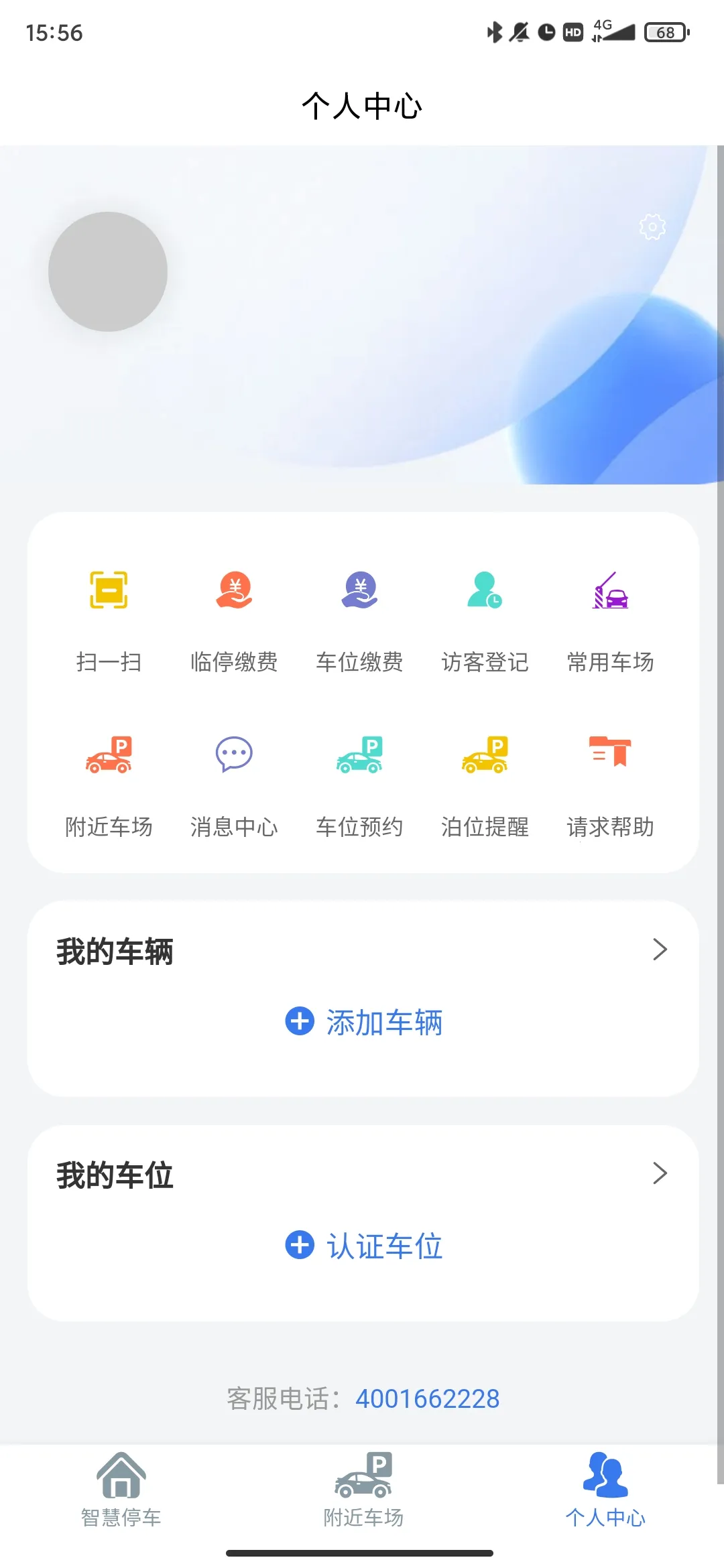Image resolution: width=724 pixels, height=1568 pixels.
Task: Open 车位预约 parking reservation
Action: (x=360, y=784)
